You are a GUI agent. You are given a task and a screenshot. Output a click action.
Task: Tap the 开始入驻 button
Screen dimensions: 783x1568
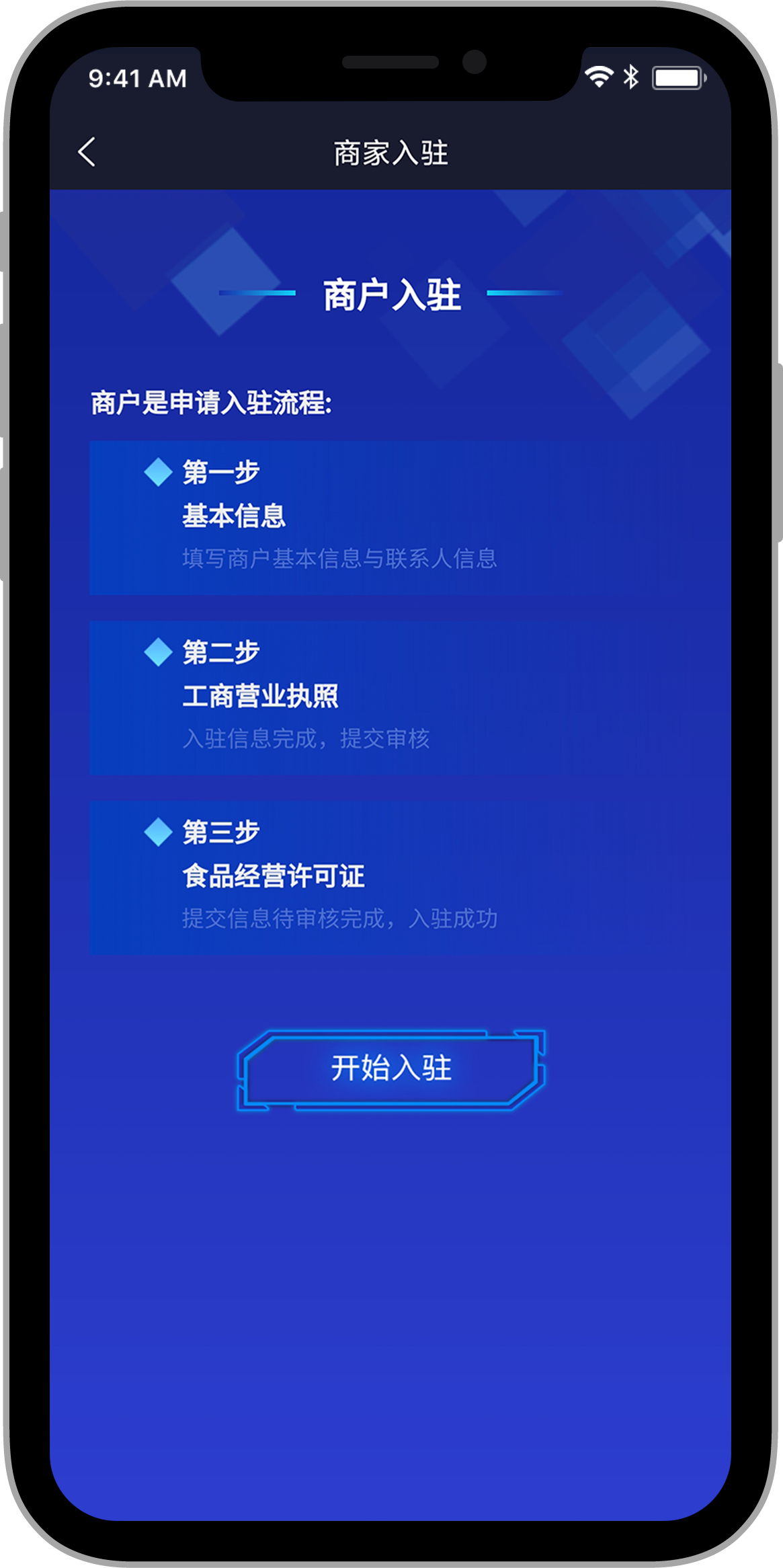391,1069
